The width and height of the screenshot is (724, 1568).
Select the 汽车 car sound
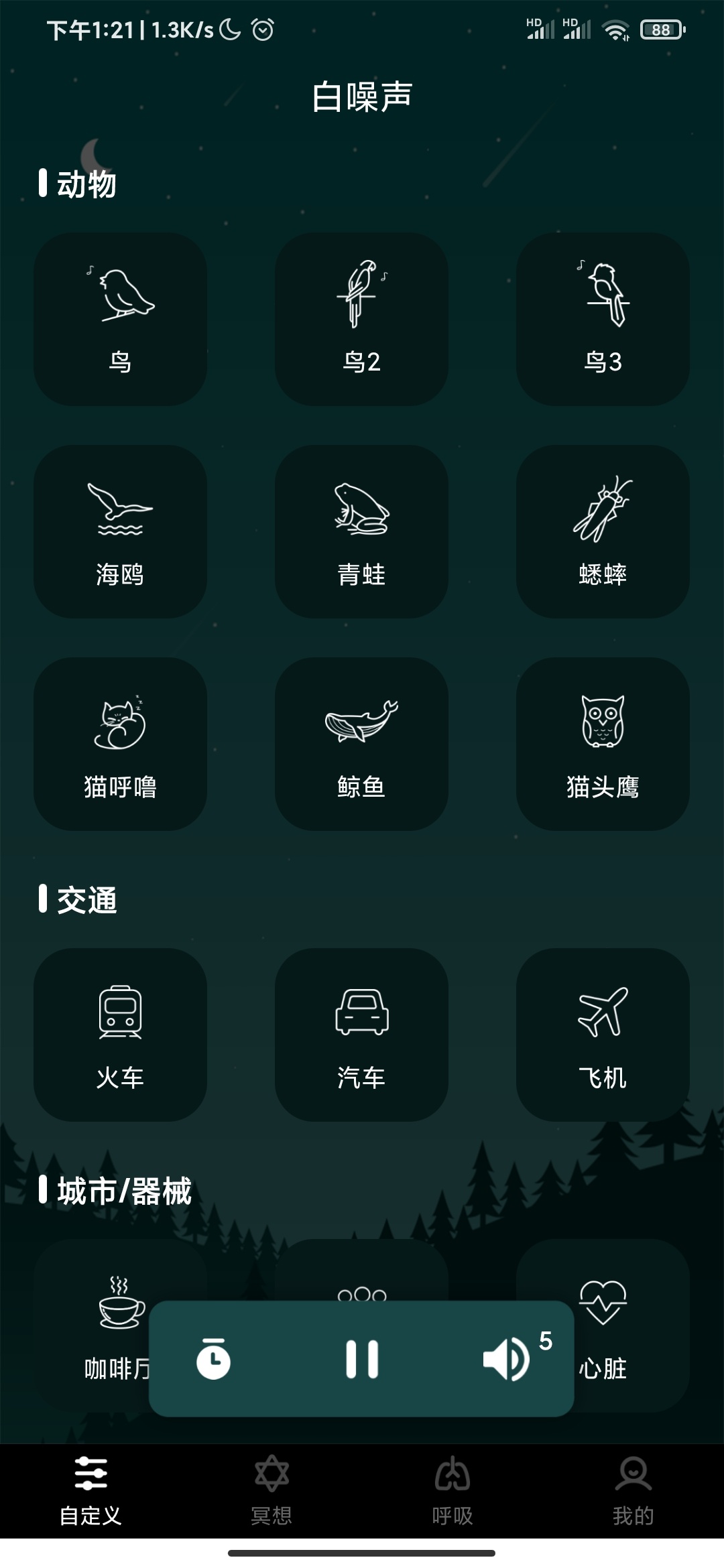(x=362, y=1035)
